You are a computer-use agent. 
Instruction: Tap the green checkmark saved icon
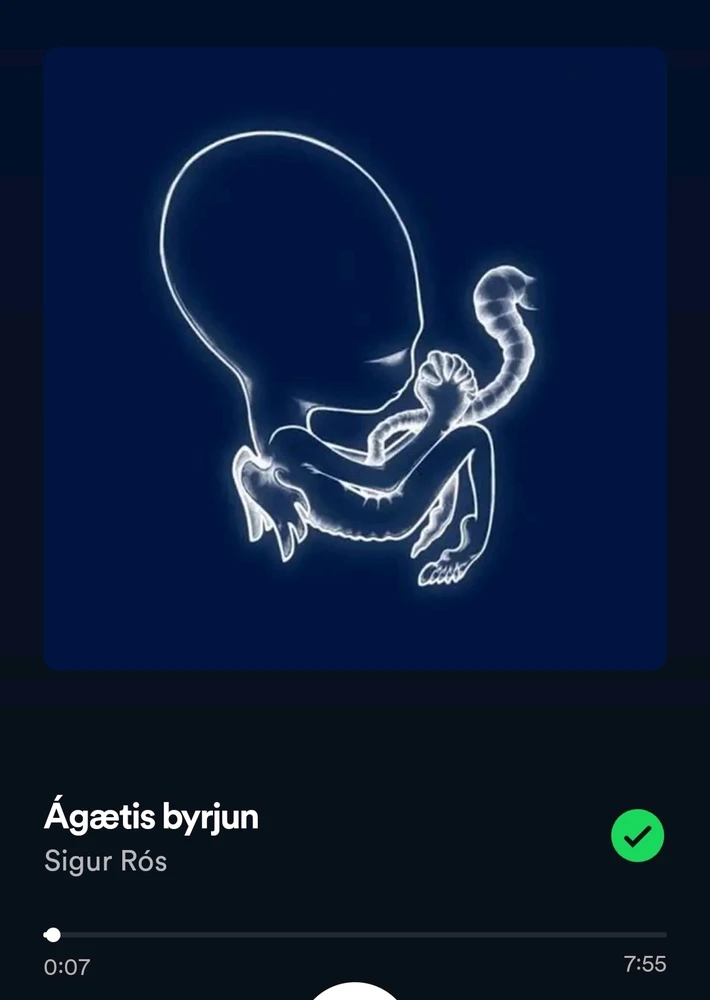(637, 836)
